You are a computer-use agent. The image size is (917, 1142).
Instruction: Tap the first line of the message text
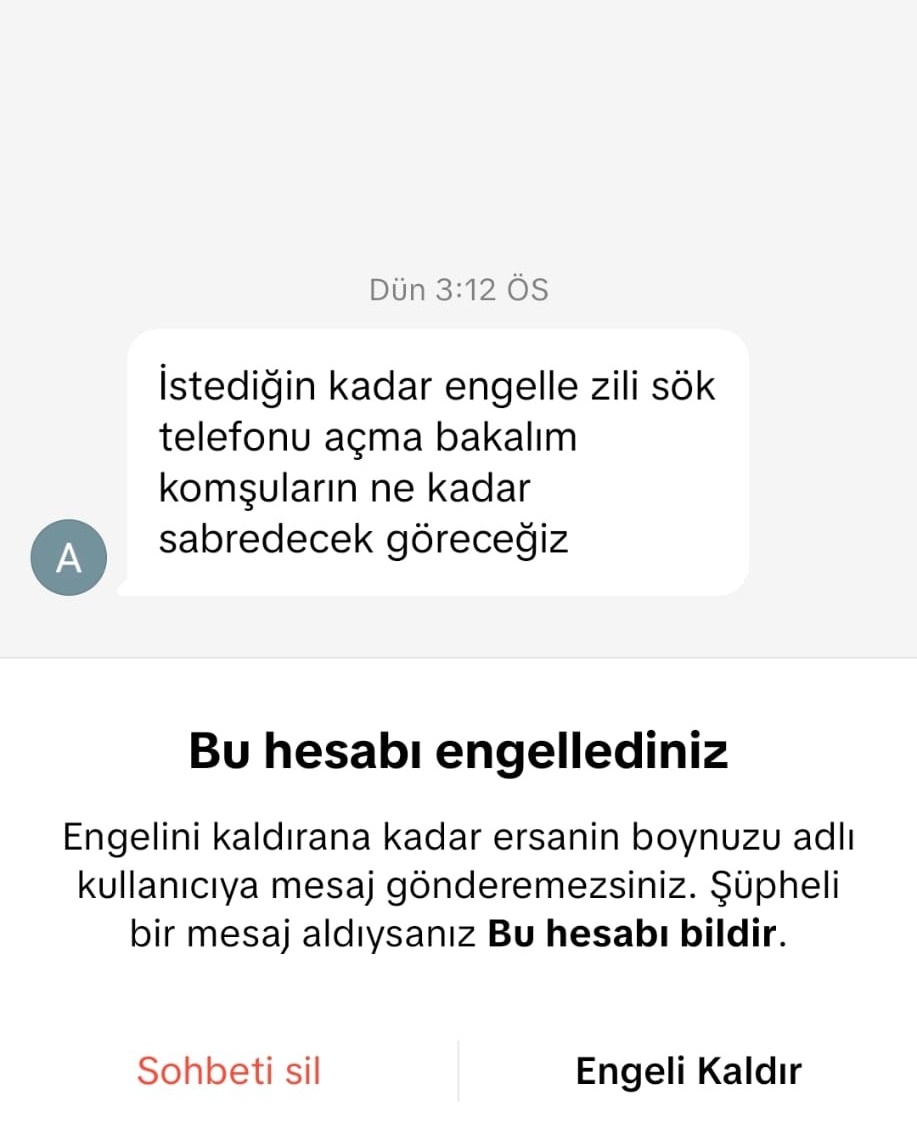pyautogui.click(x=437, y=384)
